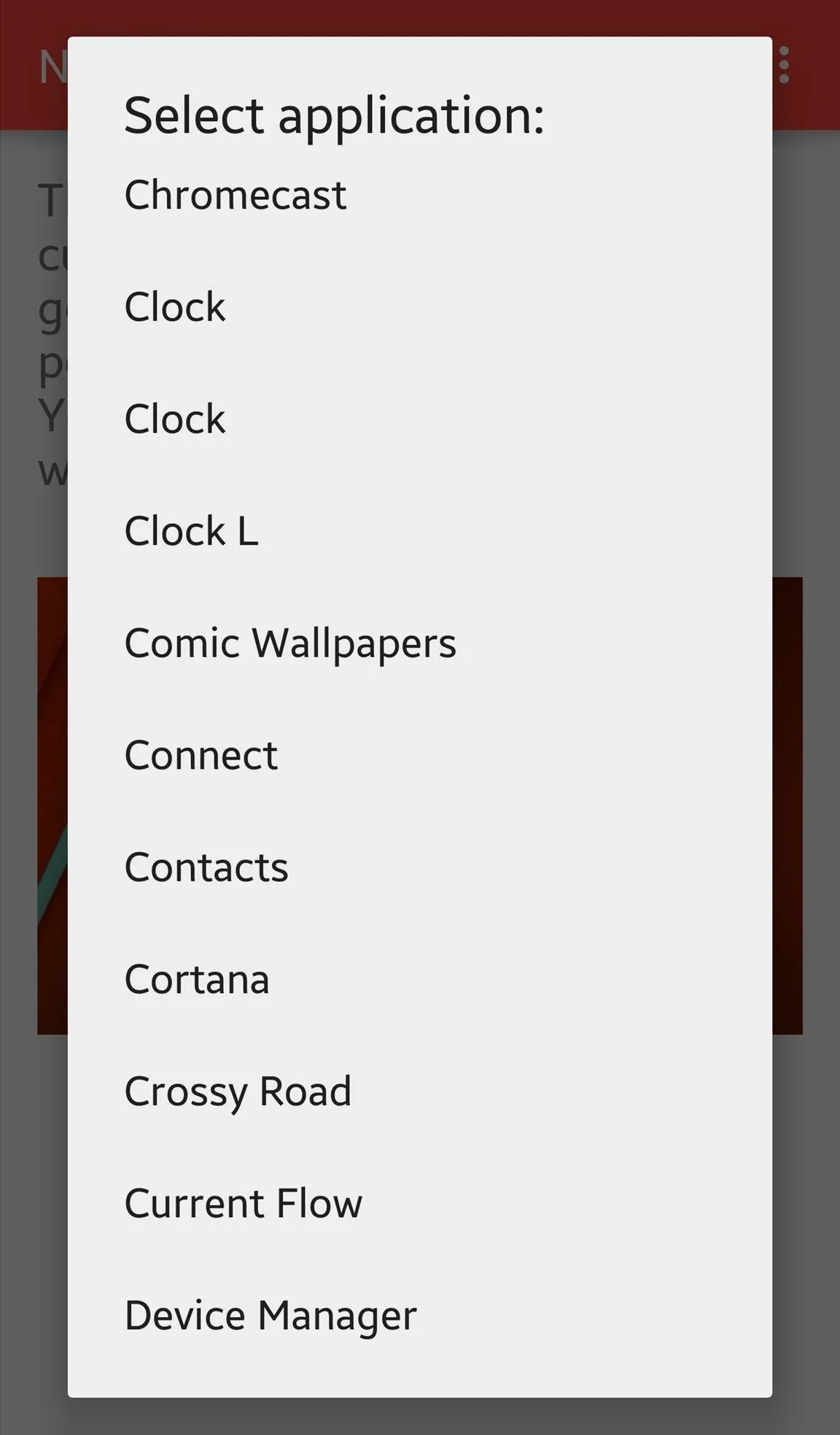Choose the Current Flow app
This screenshot has height=1435, width=840.
pos(419,1204)
